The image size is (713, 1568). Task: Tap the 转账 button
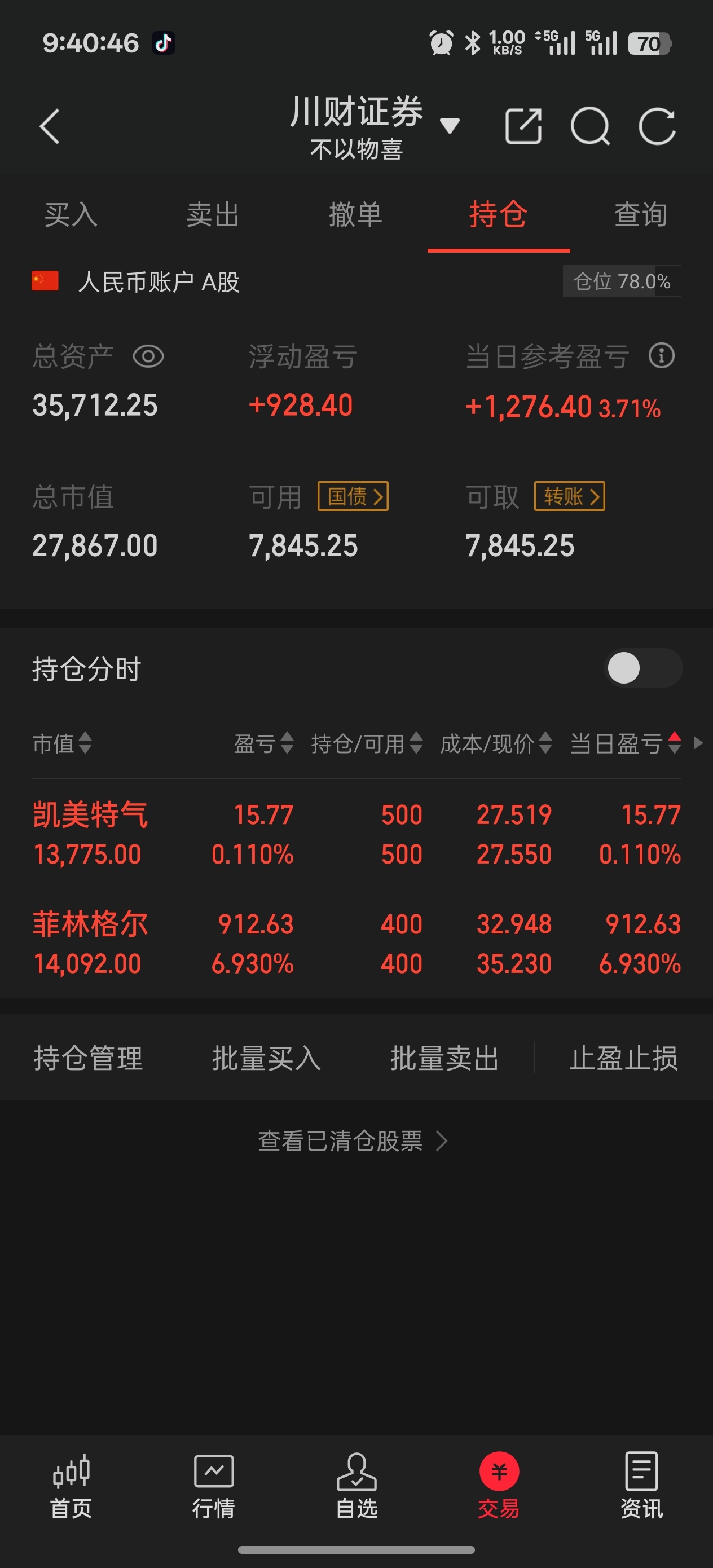[x=569, y=497]
